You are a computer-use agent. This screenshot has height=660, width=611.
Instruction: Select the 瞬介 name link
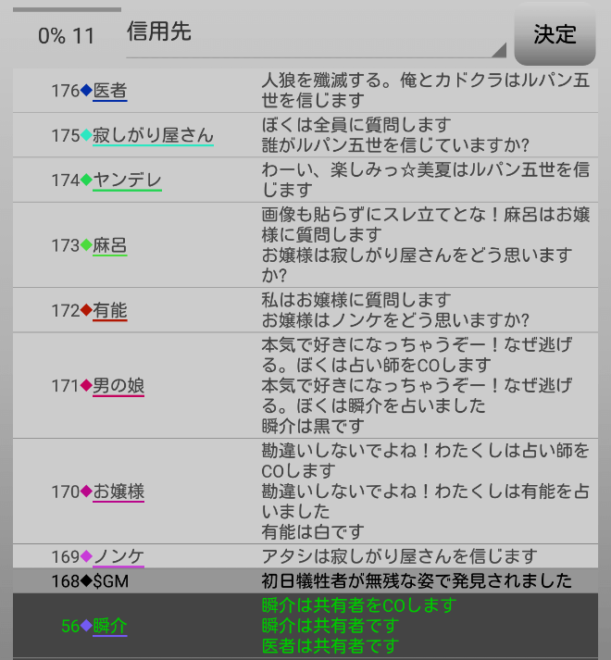[x=110, y=626]
